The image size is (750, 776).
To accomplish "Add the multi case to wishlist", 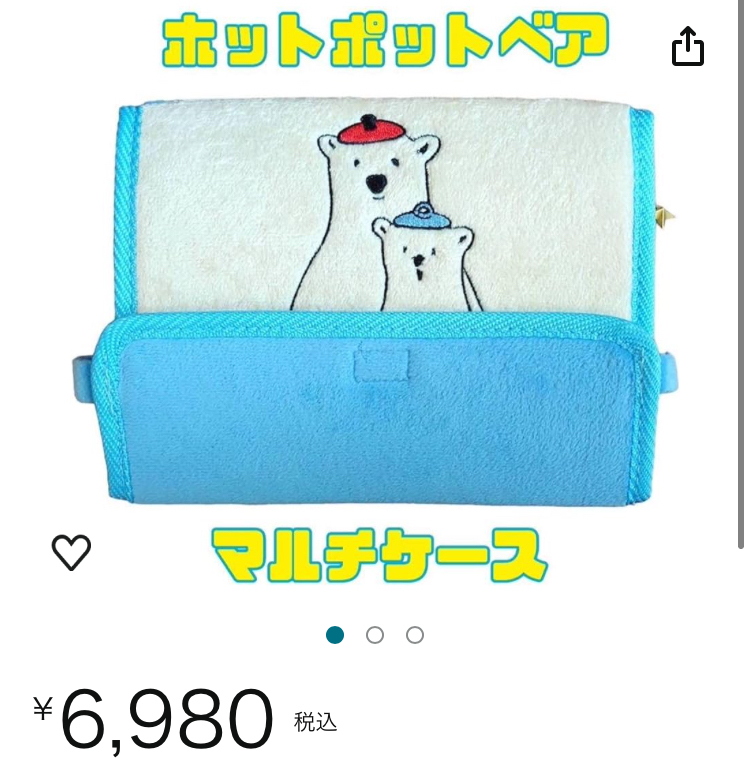I will coord(71,552).
